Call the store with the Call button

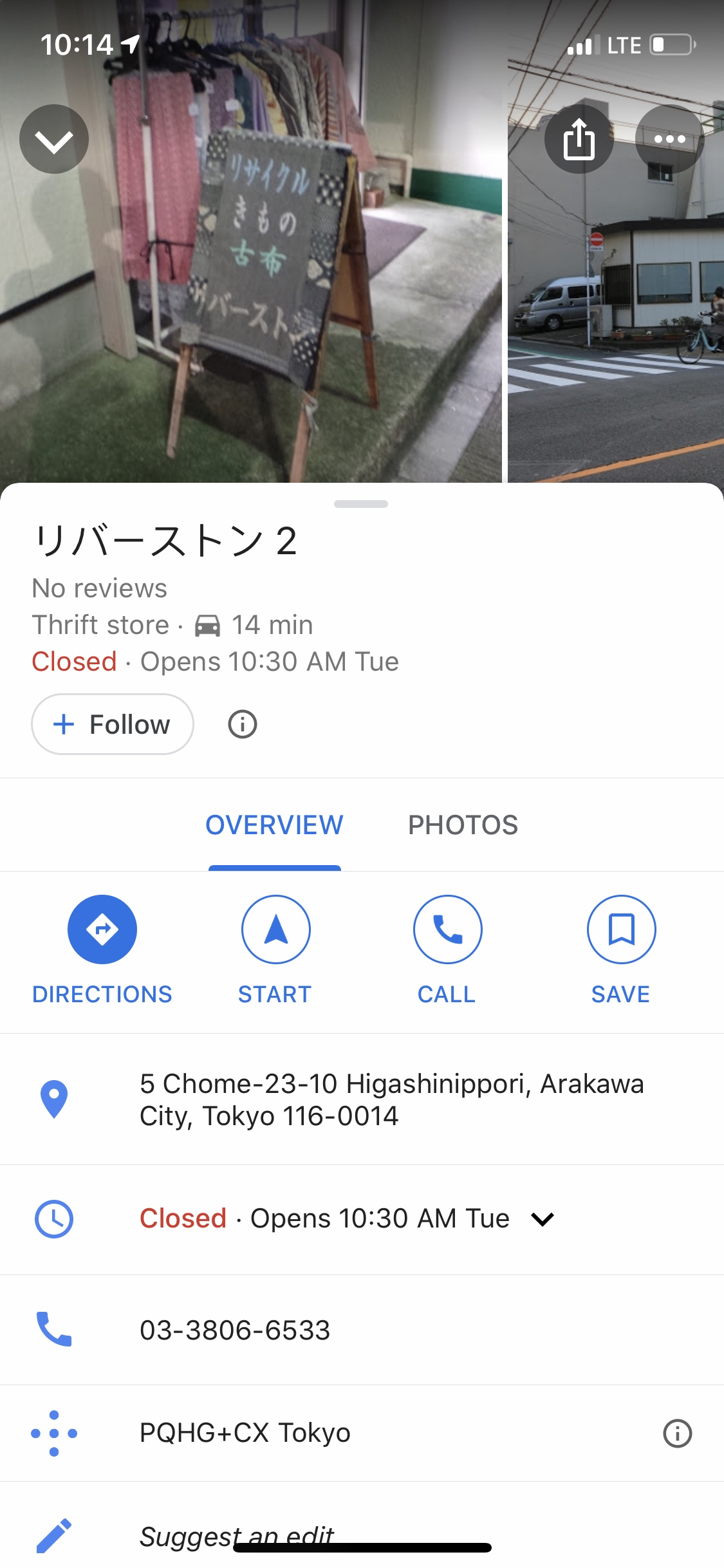pyautogui.click(x=447, y=929)
